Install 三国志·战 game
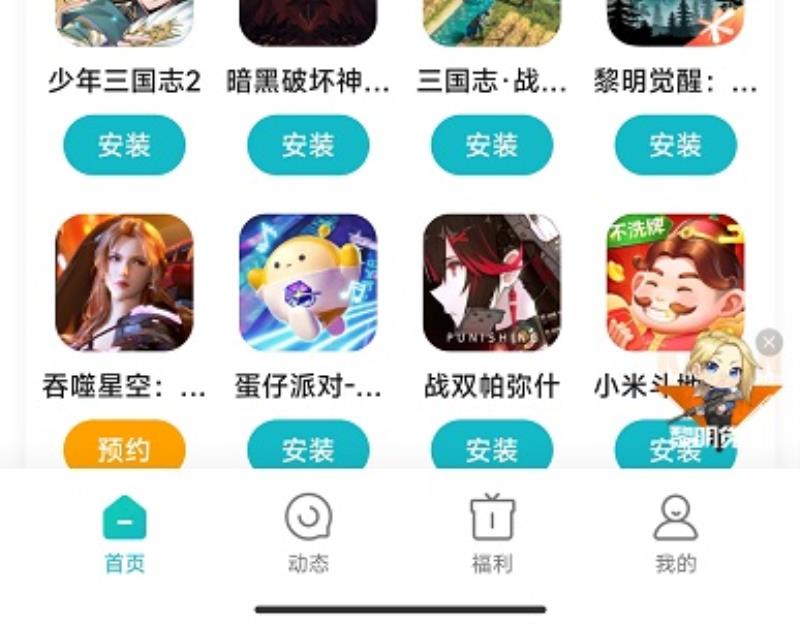 click(x=491, y=145)
